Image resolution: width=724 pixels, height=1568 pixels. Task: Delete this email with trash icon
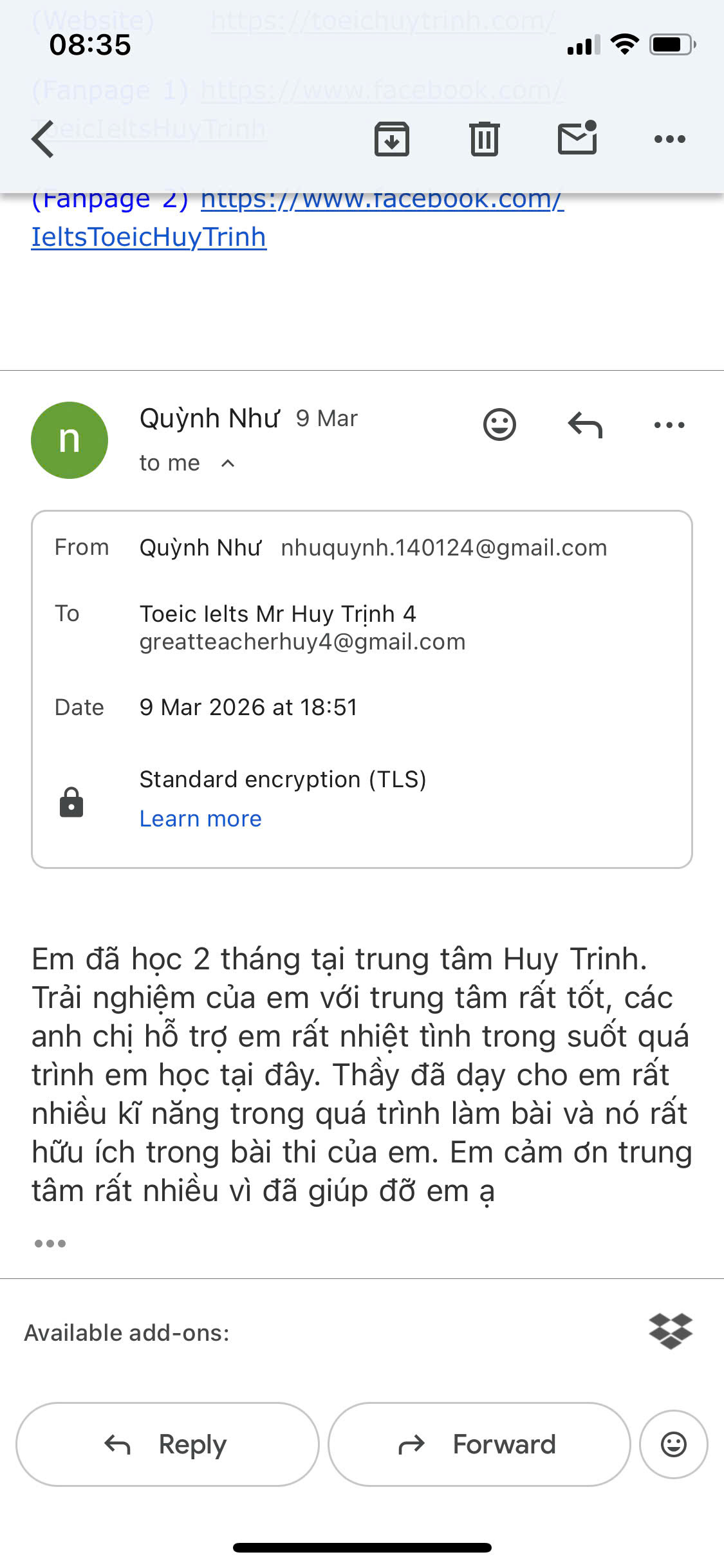tap(484, 138)
